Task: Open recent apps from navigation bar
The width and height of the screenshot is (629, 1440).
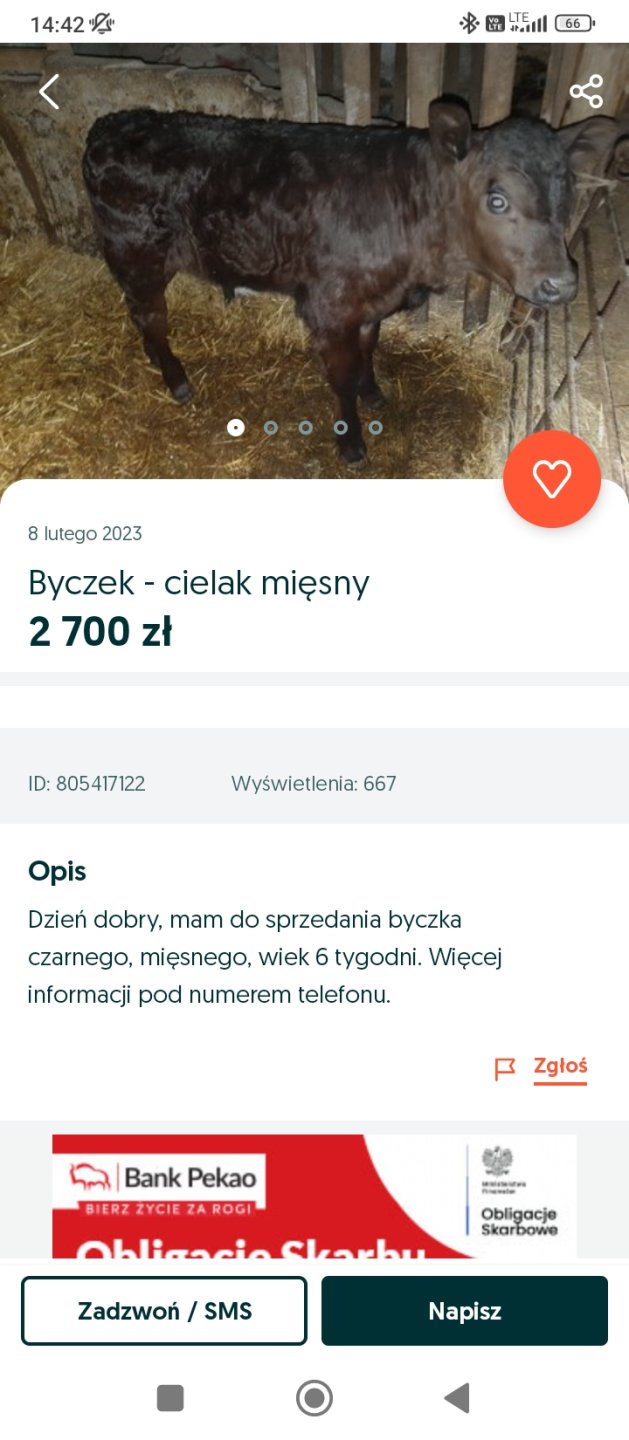Action: [x=170, y=1397]
